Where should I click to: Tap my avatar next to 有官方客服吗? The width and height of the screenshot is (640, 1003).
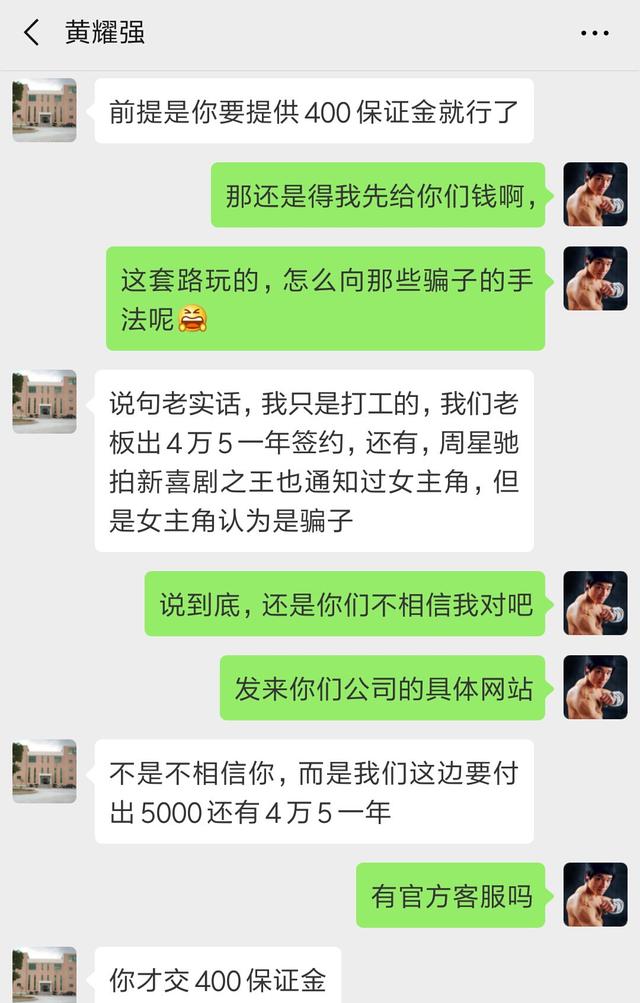[x=595, y=894]
